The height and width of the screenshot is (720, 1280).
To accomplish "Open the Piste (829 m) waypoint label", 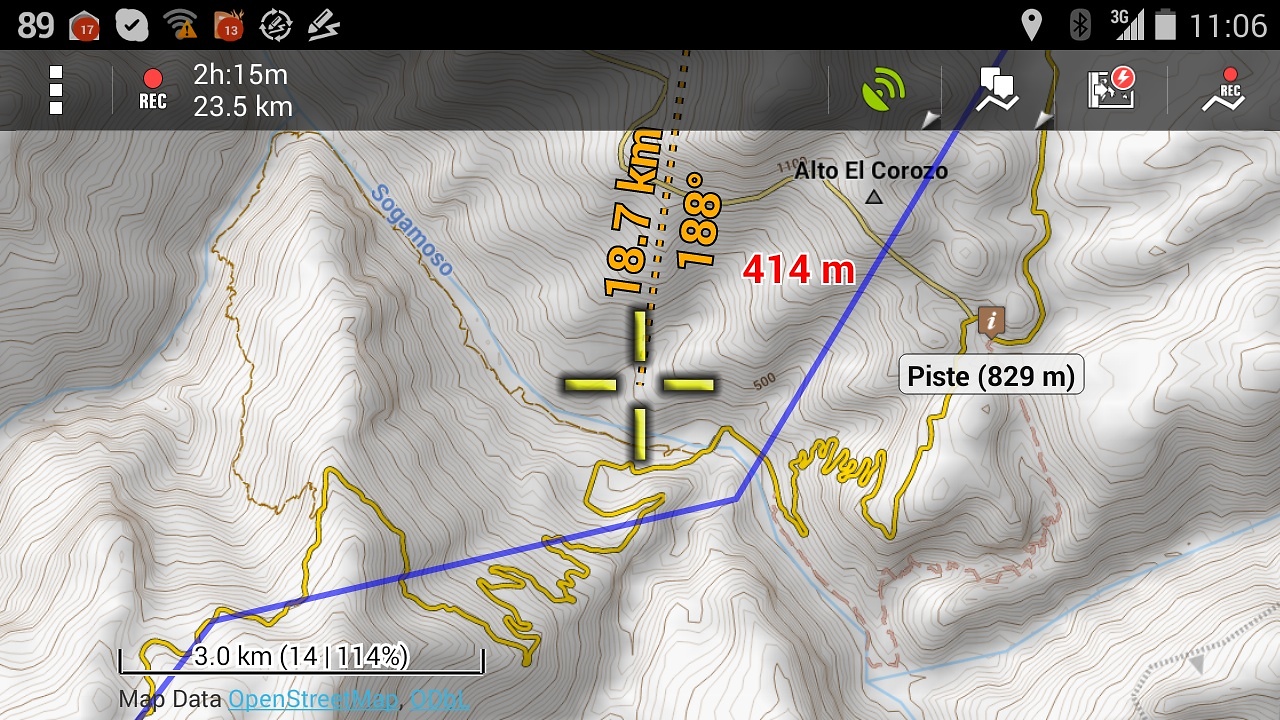I will pyautogui.click(x=990, y=376).
